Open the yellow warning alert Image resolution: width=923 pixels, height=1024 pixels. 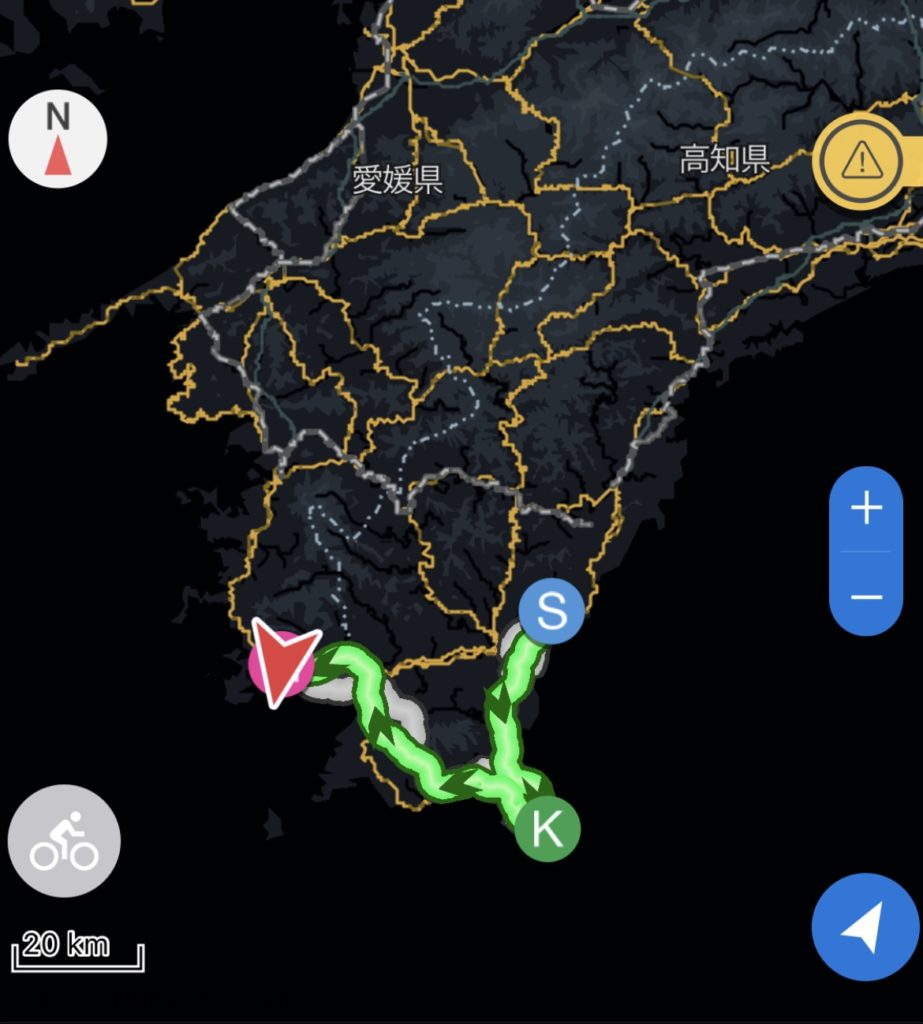(x=861, y=160)
